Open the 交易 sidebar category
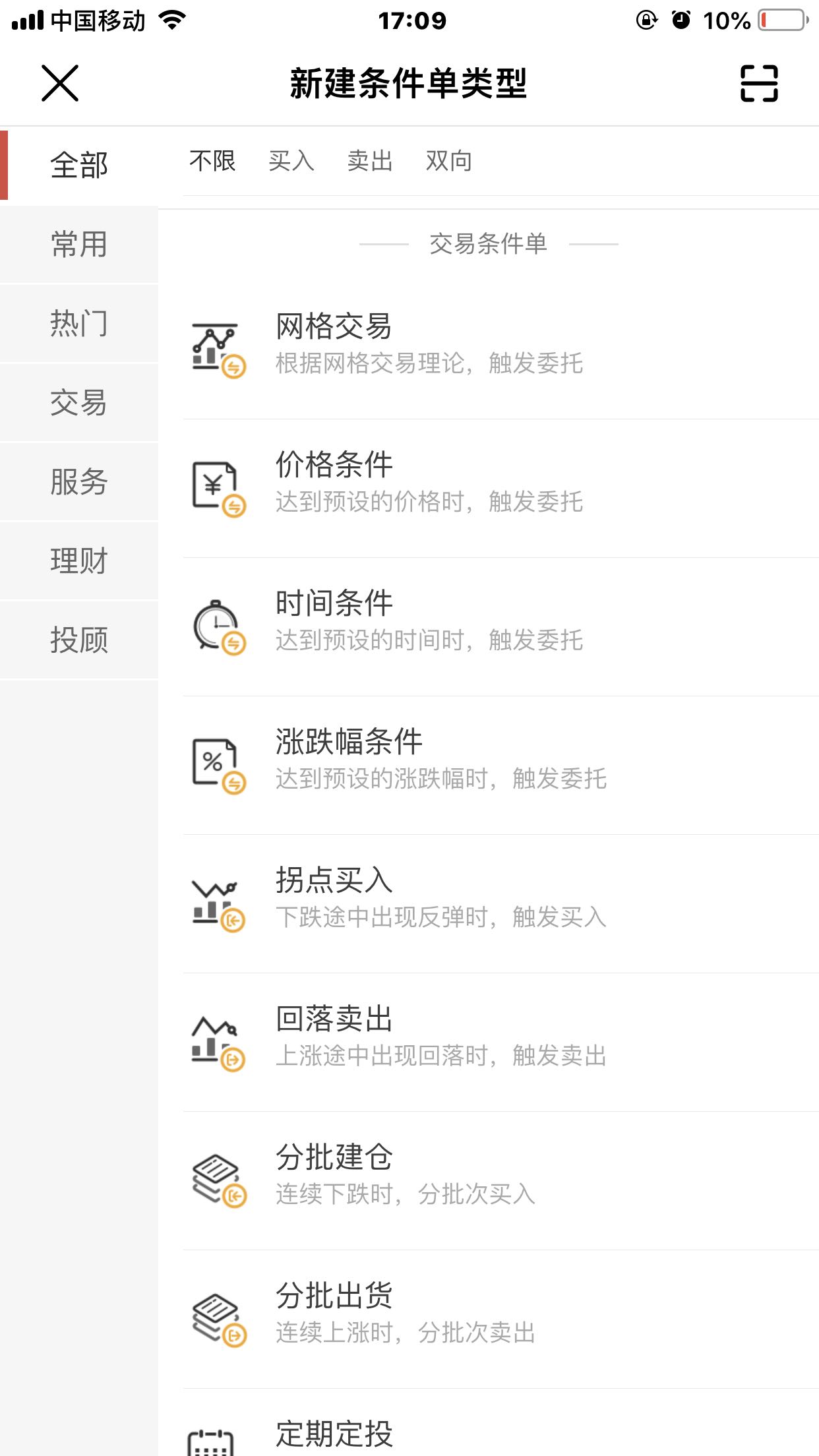Screen dimensions: 819x1456 point(79,402)
